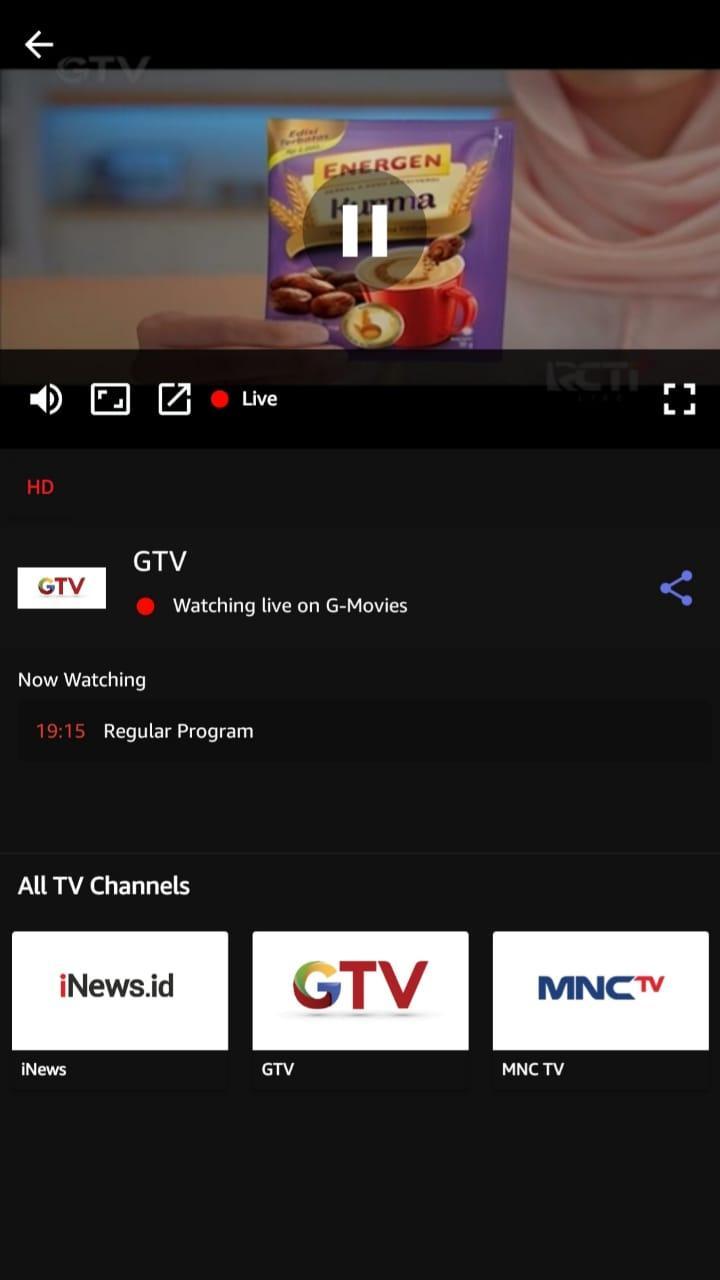Share the GTV channel

[x=676, y=588]
